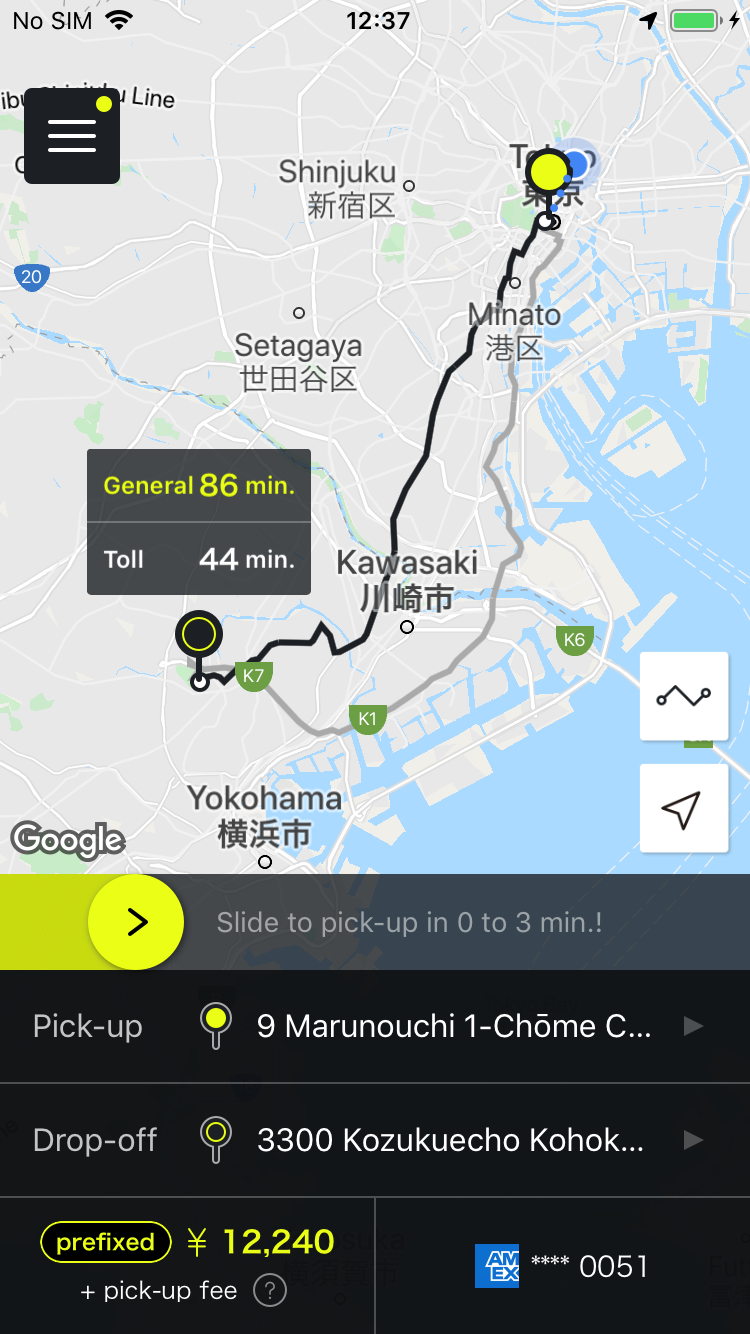Center map on my current location
750x1334 pixels.
point(684,809)
